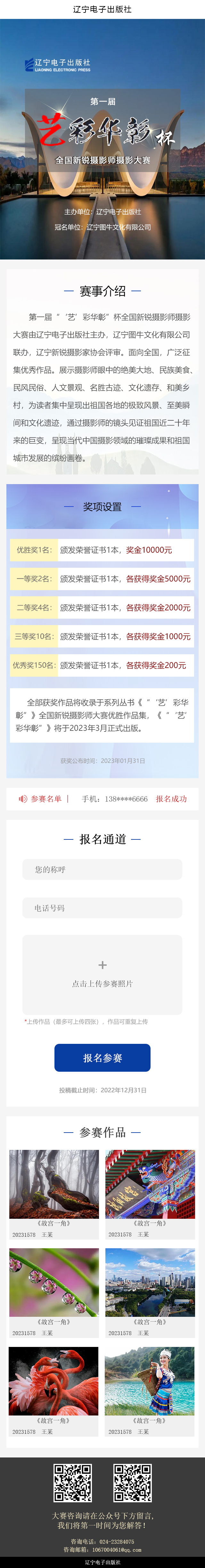This screenshot has height=1568, width=205.
Task: View the city skyline entry
Action: click(150, 1282)
